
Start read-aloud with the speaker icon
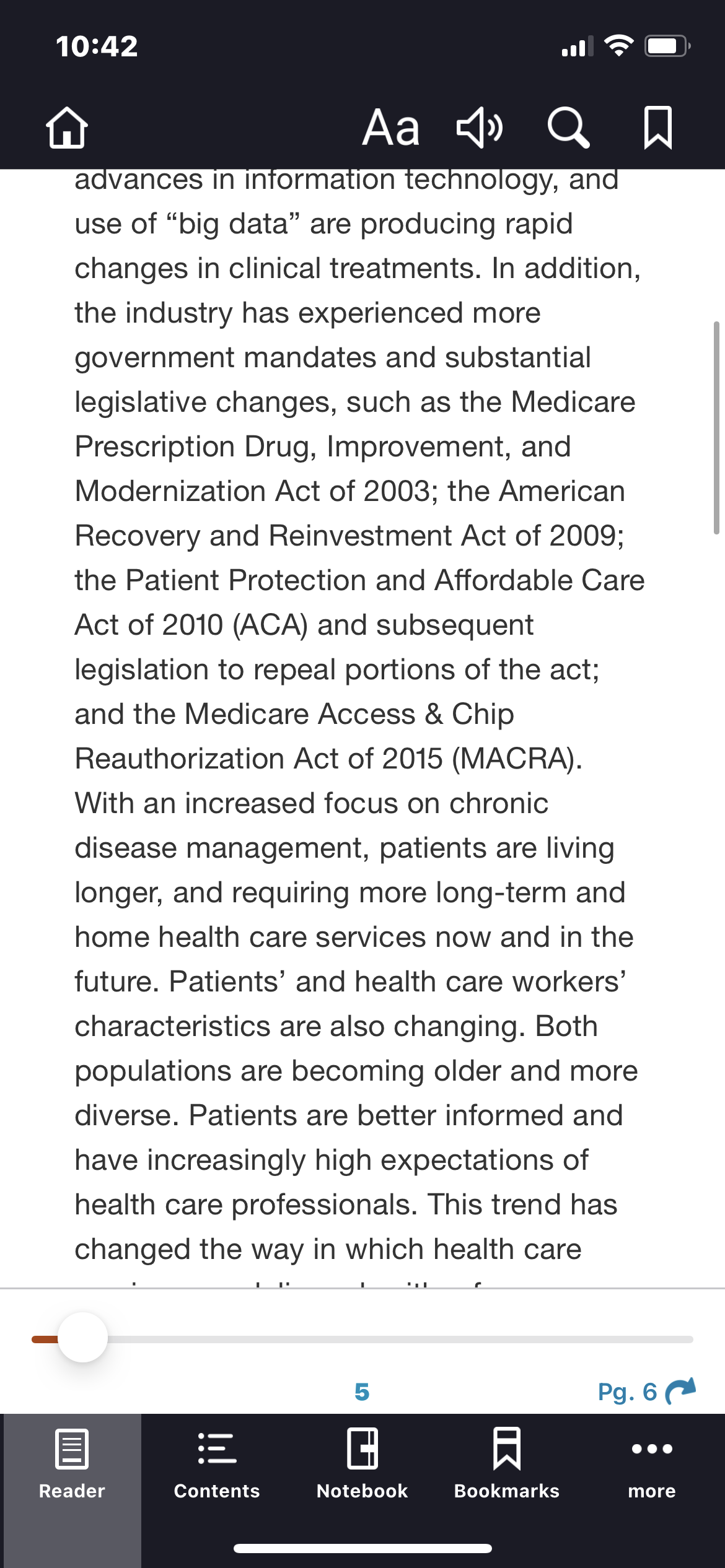point(480,128)
